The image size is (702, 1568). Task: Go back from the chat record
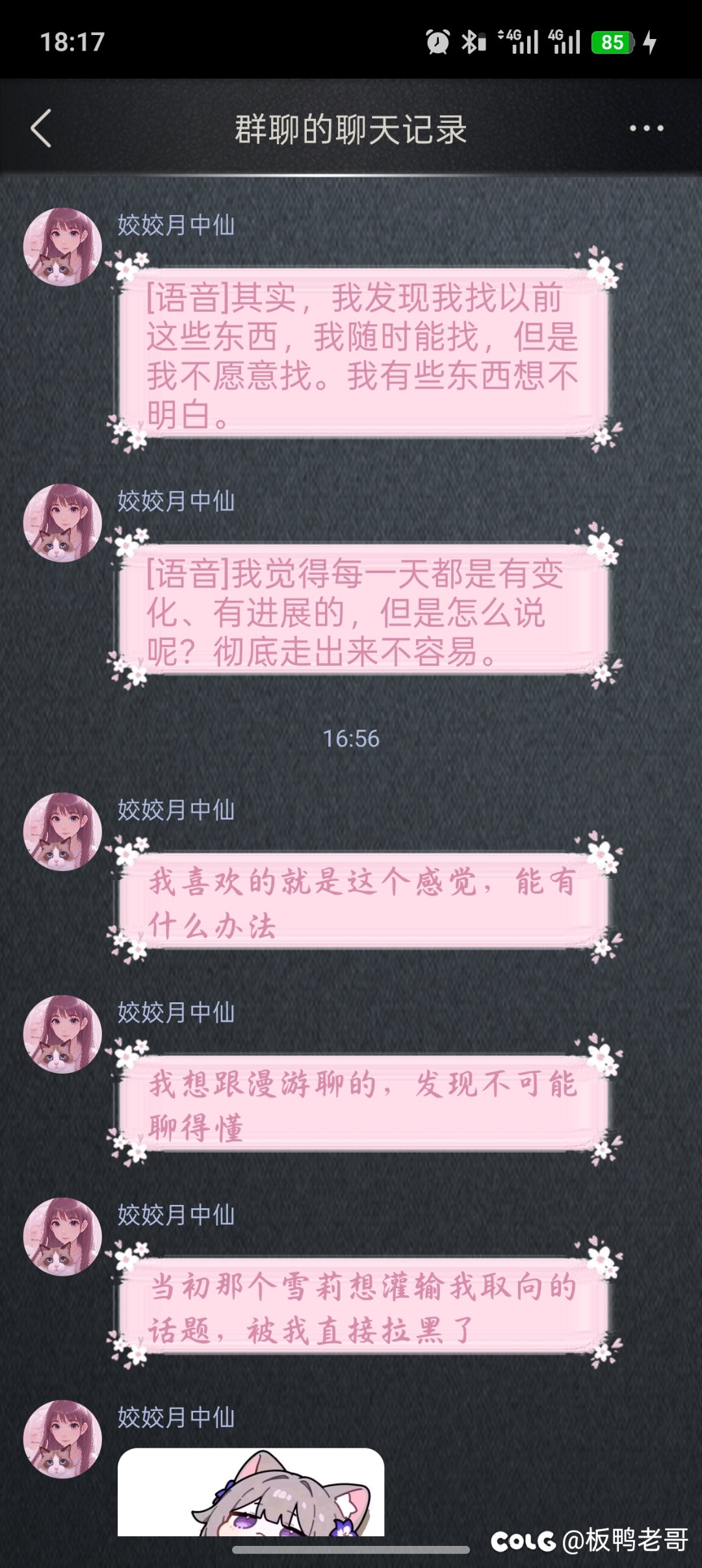pos(42,128)
